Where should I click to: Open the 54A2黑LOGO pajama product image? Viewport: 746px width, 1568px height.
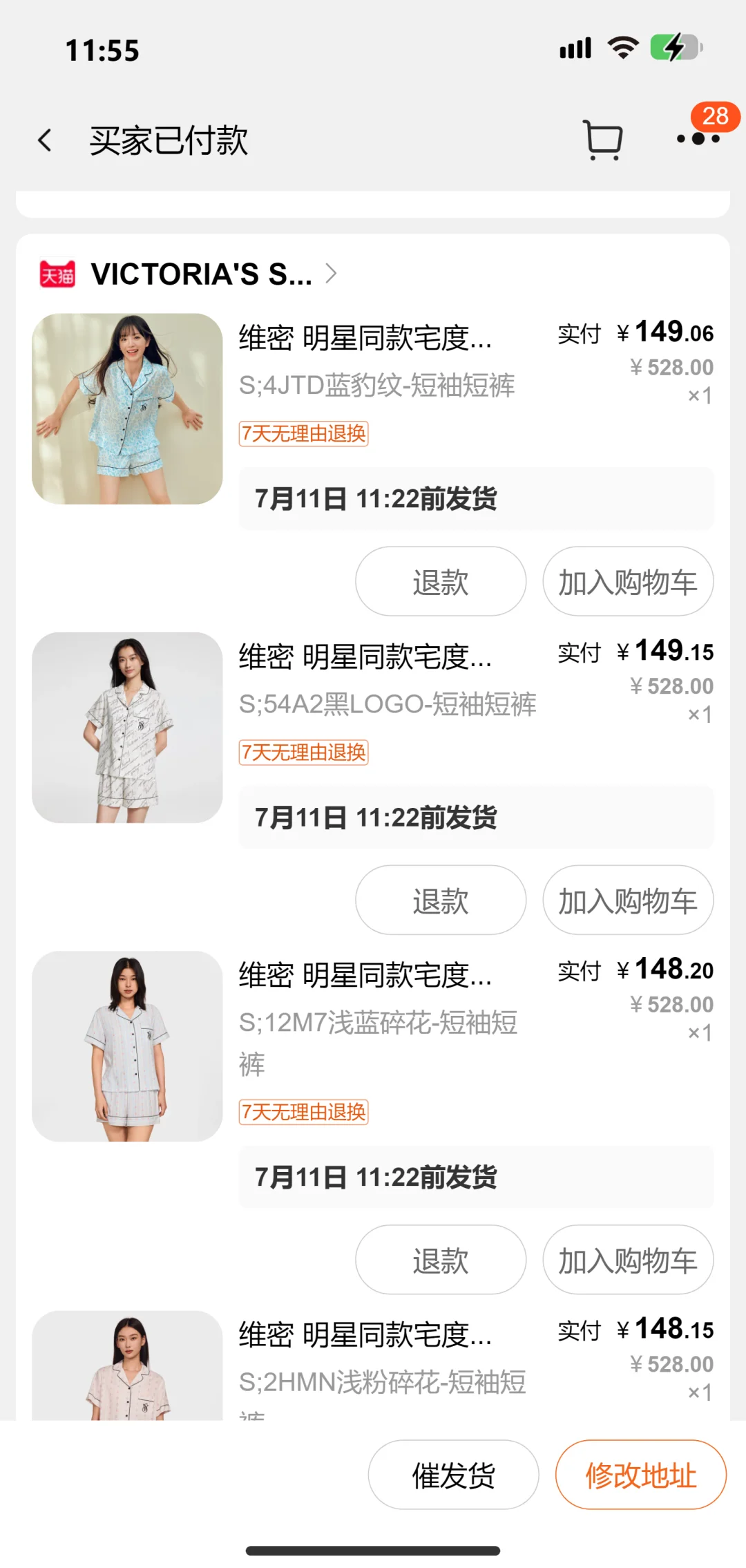click(127, 728)
